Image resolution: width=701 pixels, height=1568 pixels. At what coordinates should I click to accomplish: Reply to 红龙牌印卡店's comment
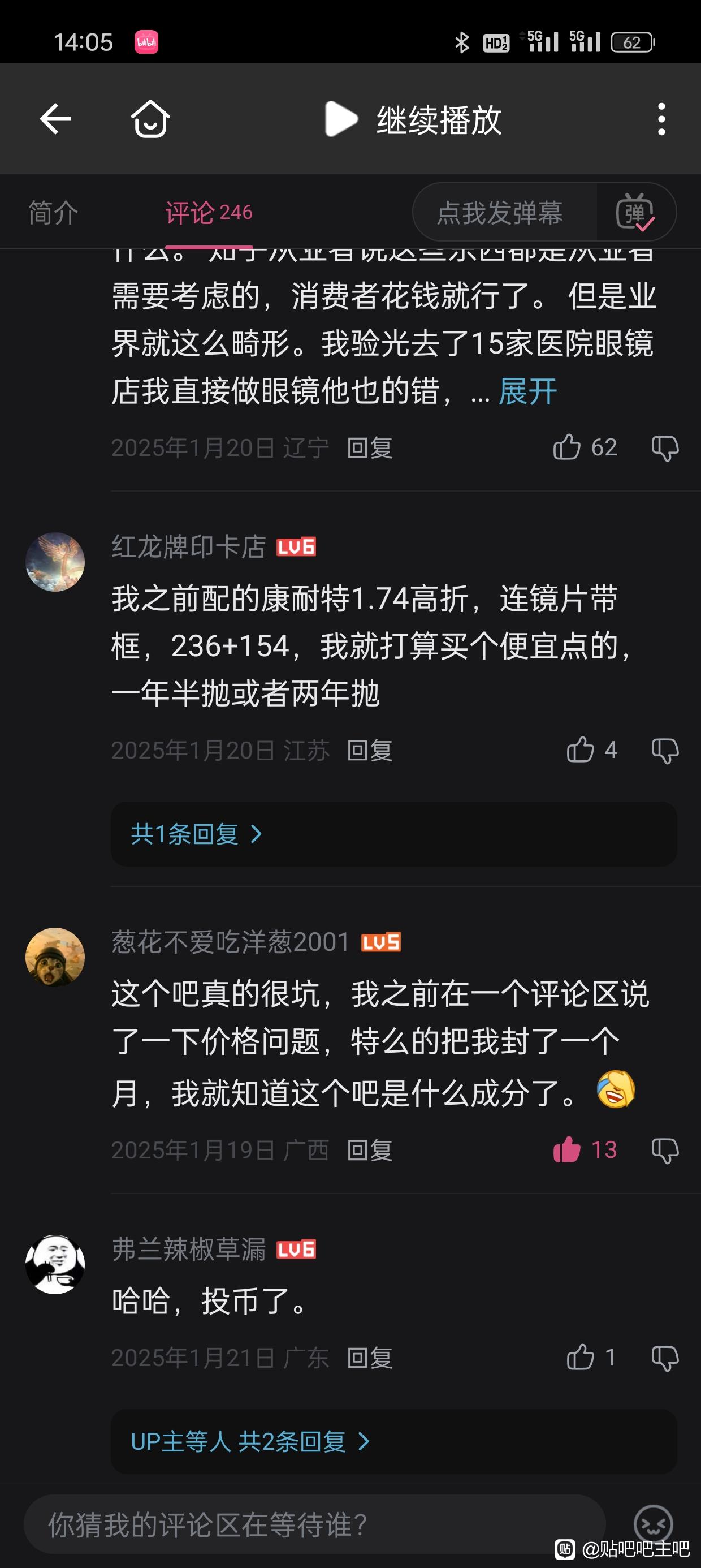tap(369, 751)
